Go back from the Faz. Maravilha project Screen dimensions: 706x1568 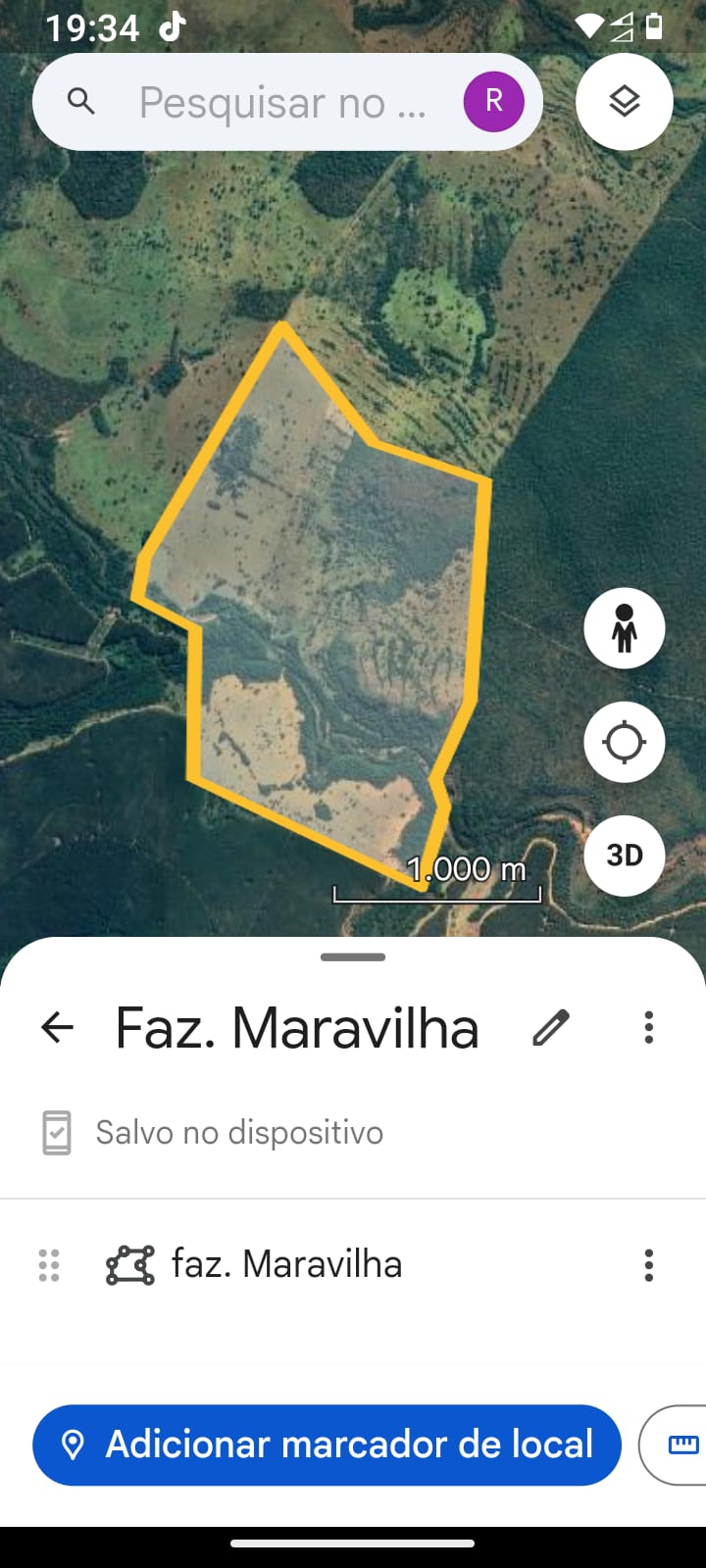click(57, 1027)
